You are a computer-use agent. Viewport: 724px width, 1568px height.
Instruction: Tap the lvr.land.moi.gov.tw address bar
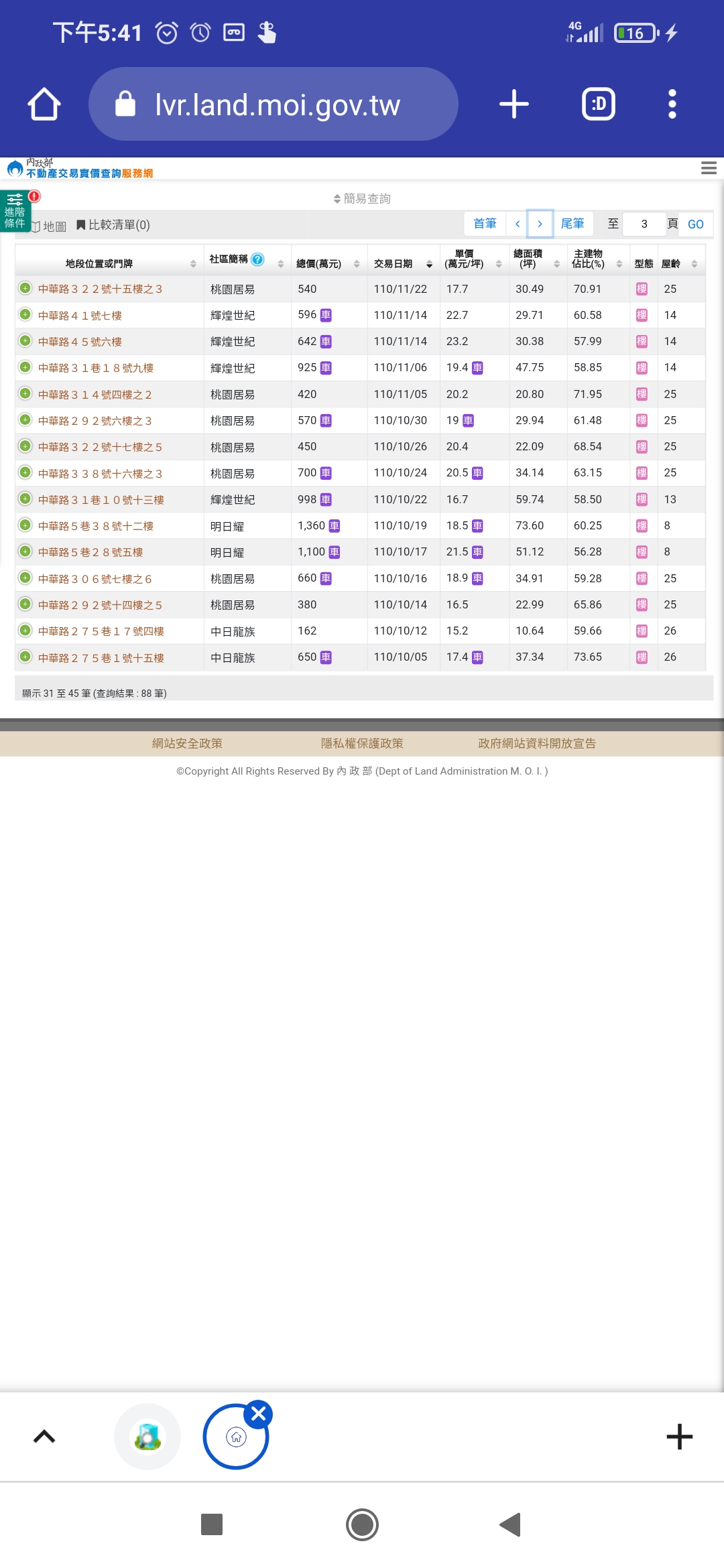point(274,105)
